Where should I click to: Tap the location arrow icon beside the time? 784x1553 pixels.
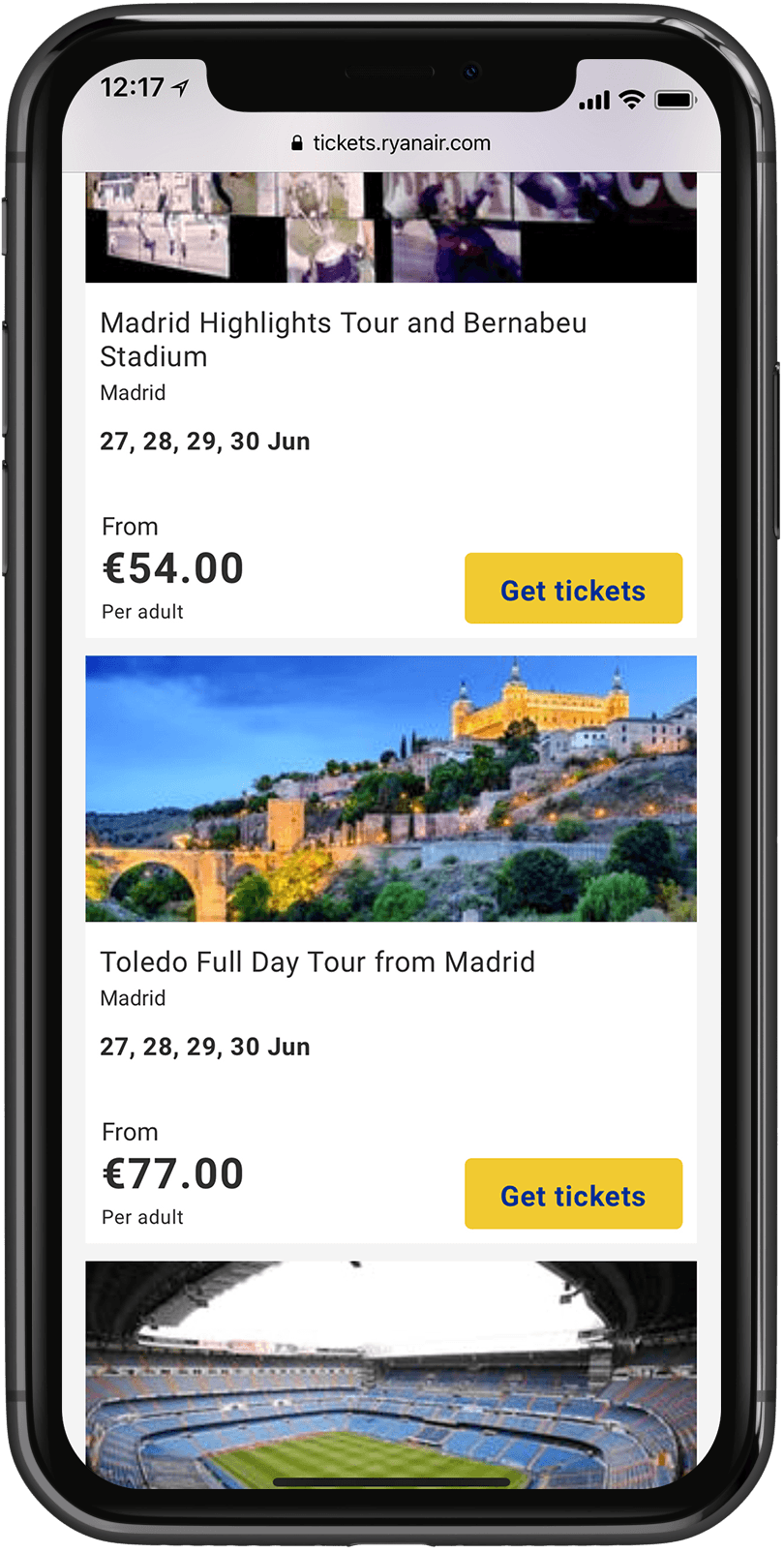179,86
